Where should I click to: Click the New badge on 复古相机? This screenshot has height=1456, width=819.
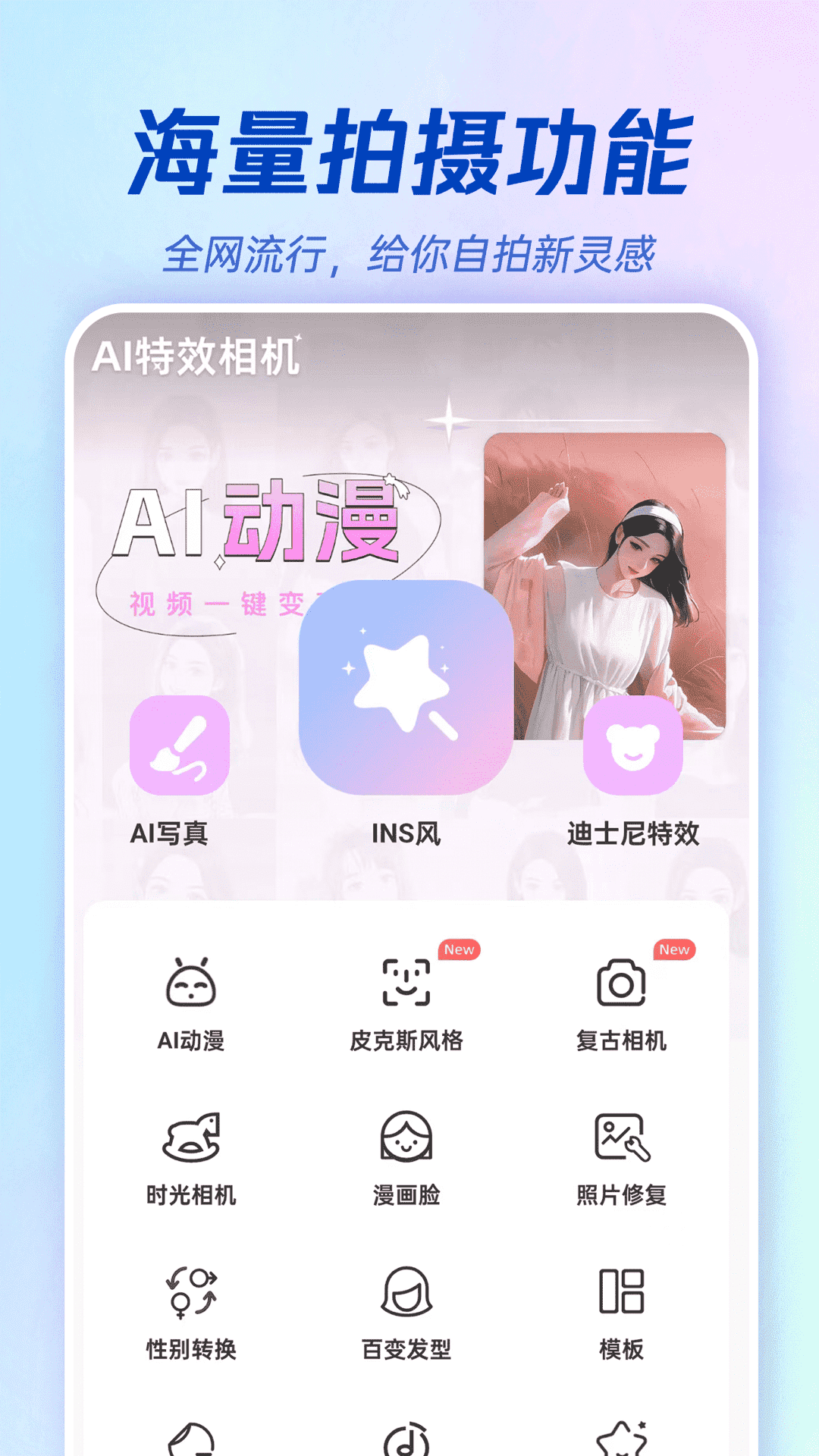pyautogui.click(x=673, y=949)
